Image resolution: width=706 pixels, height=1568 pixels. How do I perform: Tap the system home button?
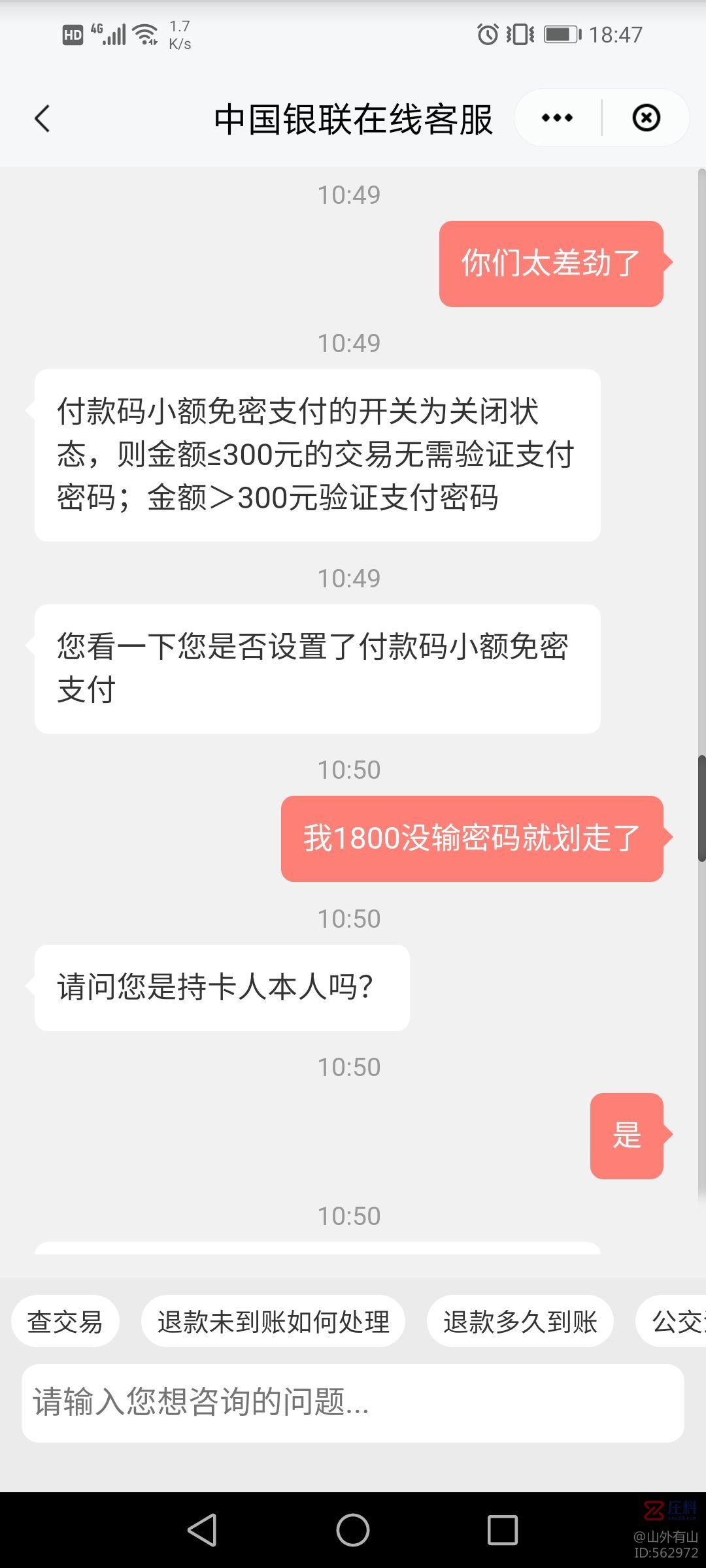[353, 1529]
